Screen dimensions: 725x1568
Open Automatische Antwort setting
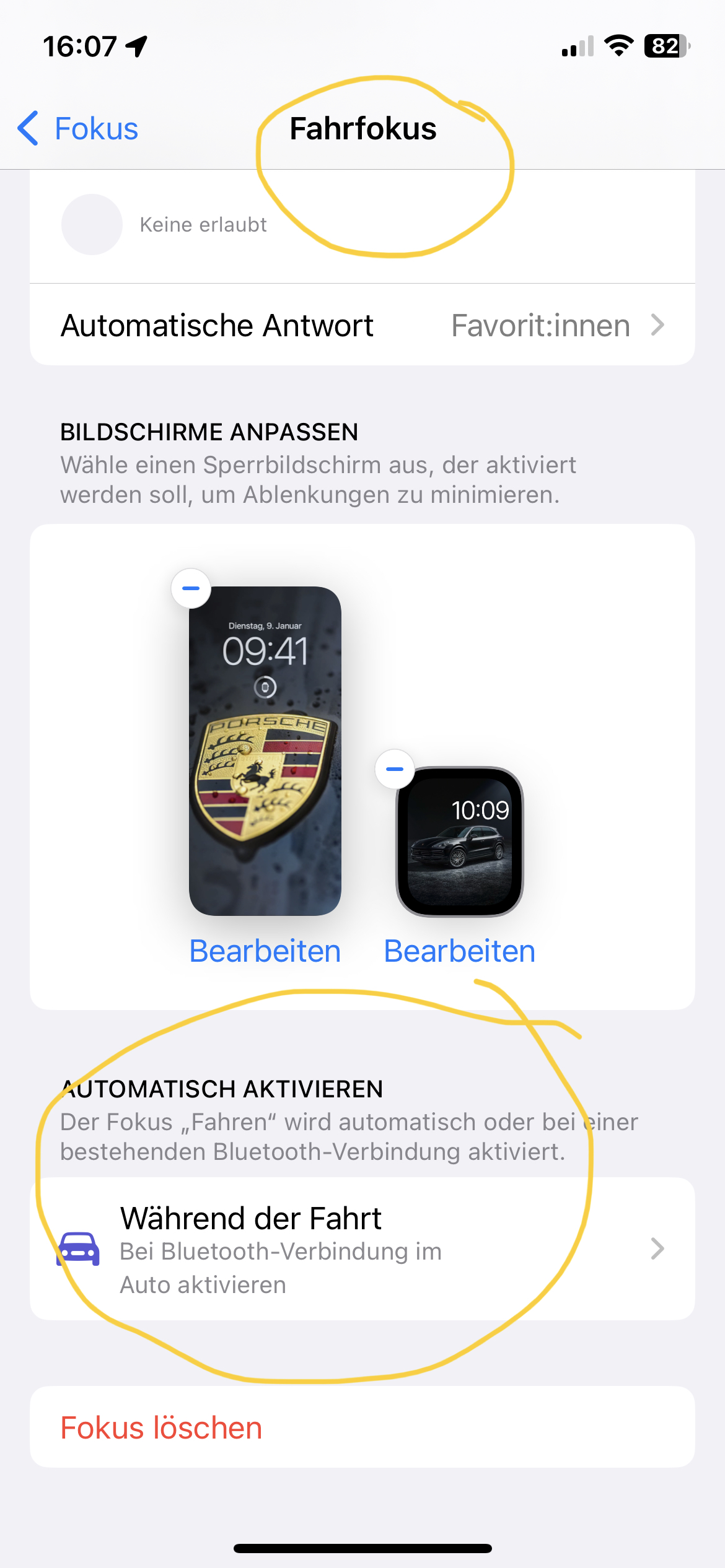point(362,326)
